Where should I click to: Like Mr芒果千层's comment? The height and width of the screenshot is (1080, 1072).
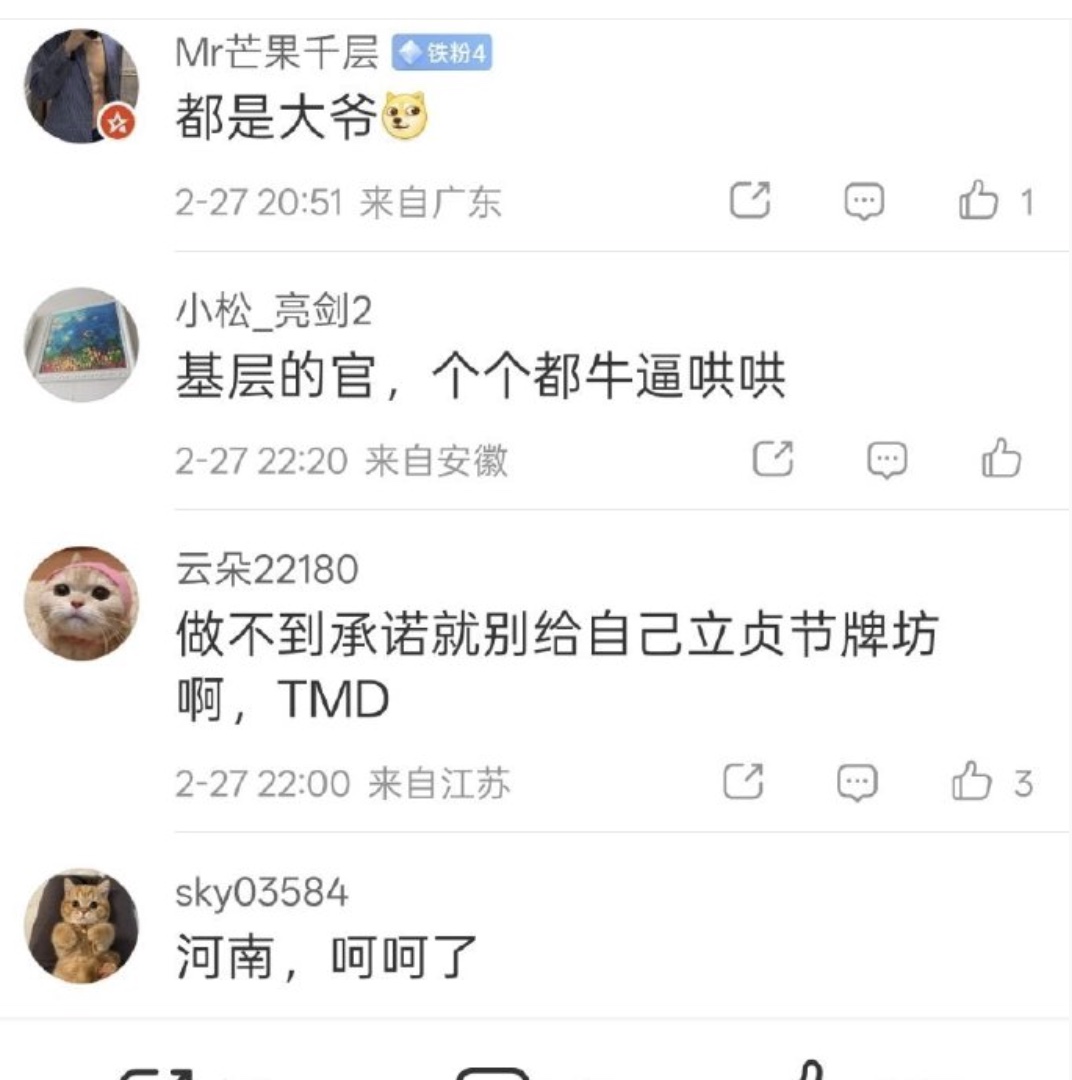pyautogui.click(x=978, y=201)
